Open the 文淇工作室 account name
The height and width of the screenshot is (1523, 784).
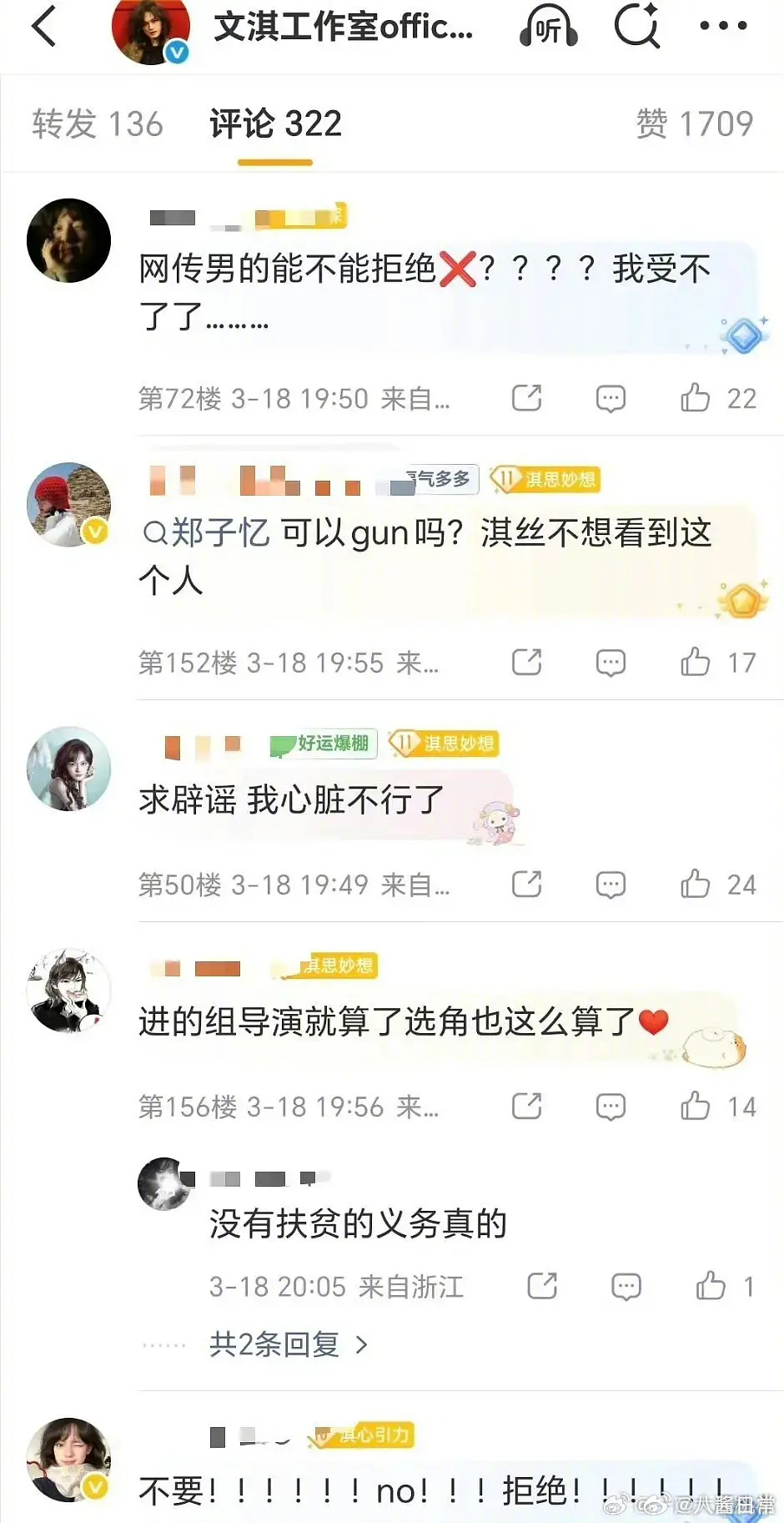pos(342,28)
